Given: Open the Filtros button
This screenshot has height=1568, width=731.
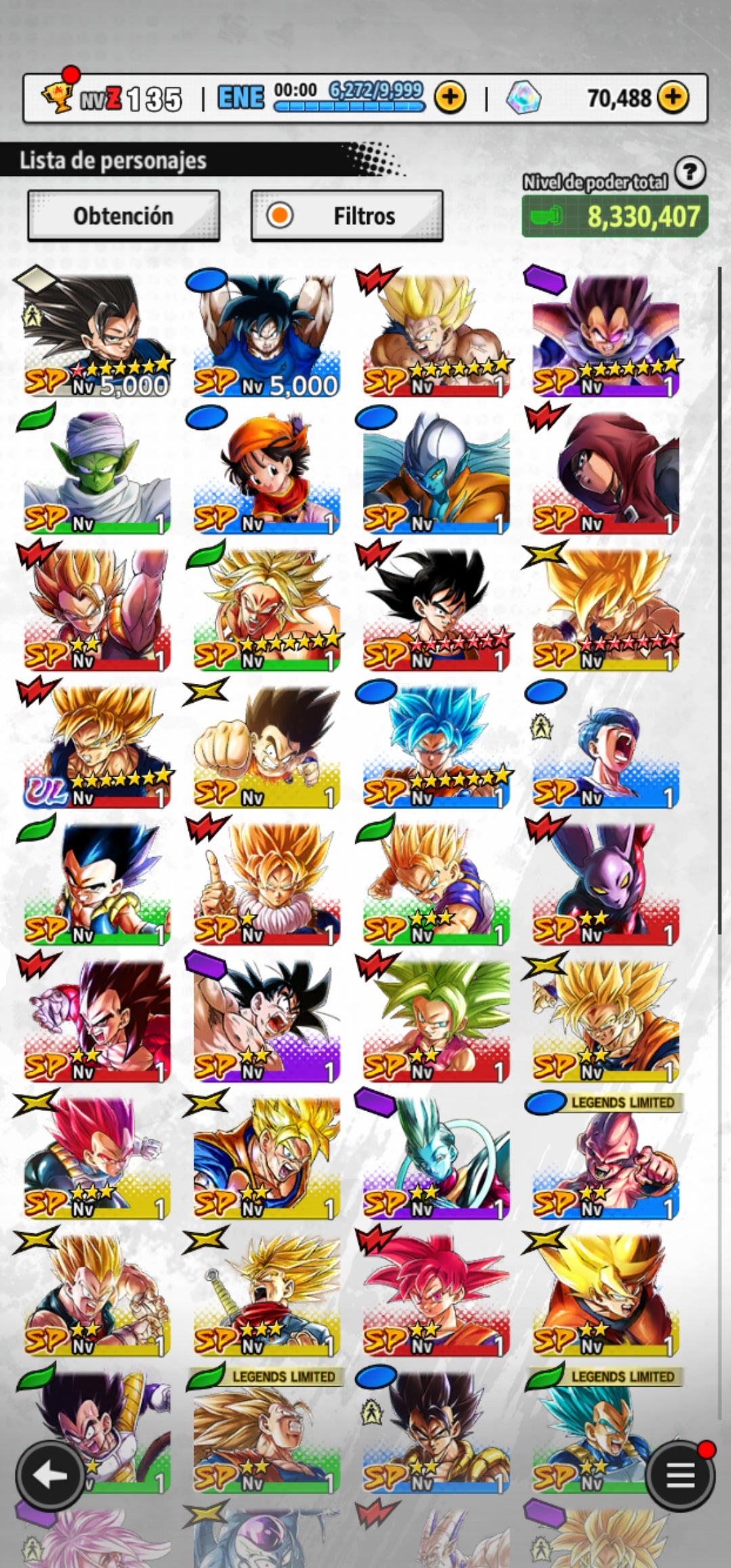Looking at the screenshot, I should point(347,216).
